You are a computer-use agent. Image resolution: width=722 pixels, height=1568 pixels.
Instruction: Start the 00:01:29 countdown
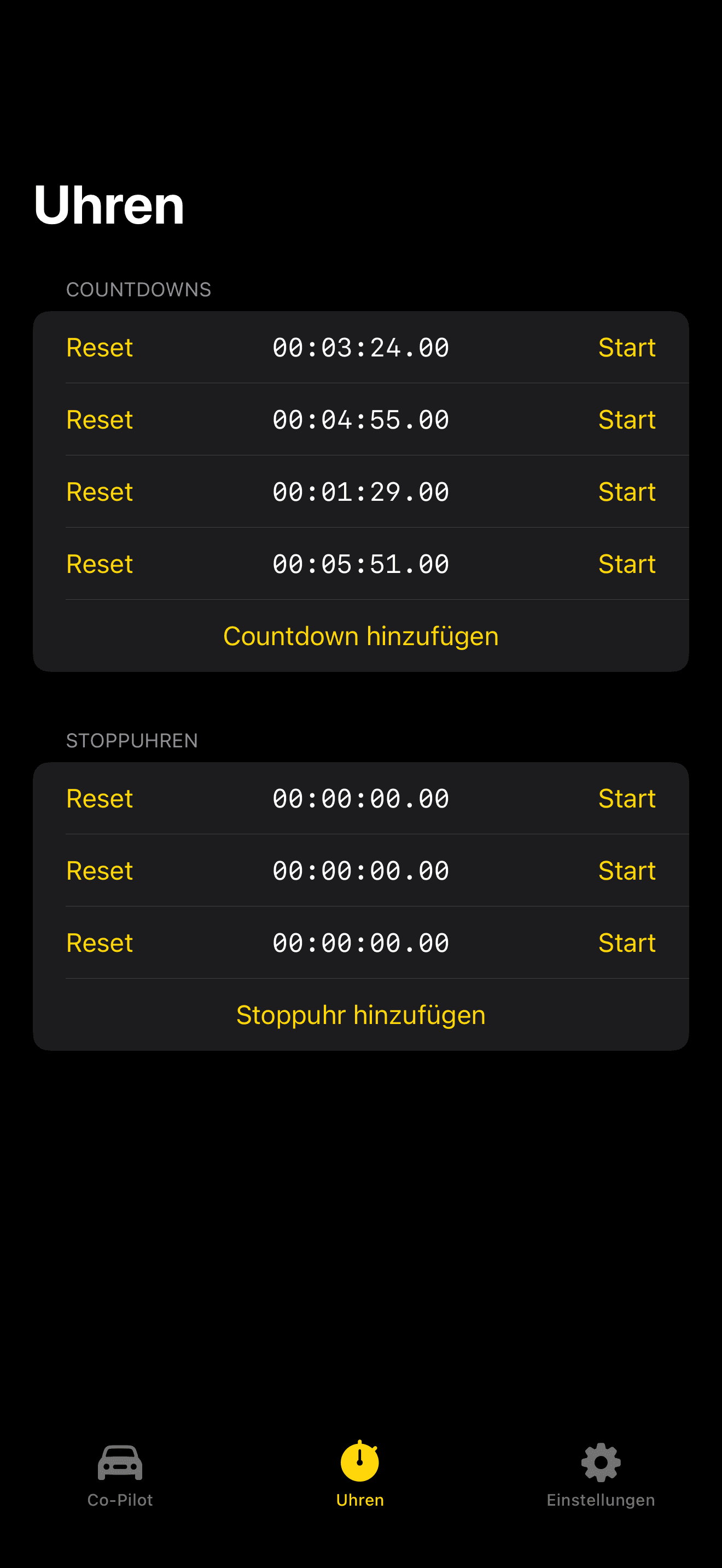626,492
